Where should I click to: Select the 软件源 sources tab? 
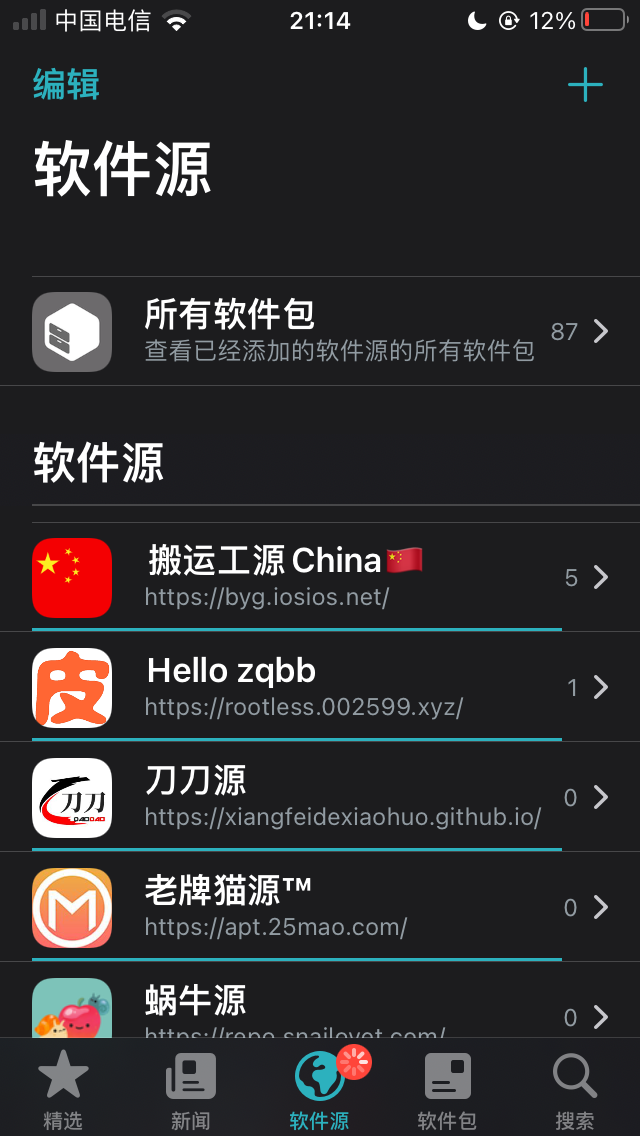320,1090
